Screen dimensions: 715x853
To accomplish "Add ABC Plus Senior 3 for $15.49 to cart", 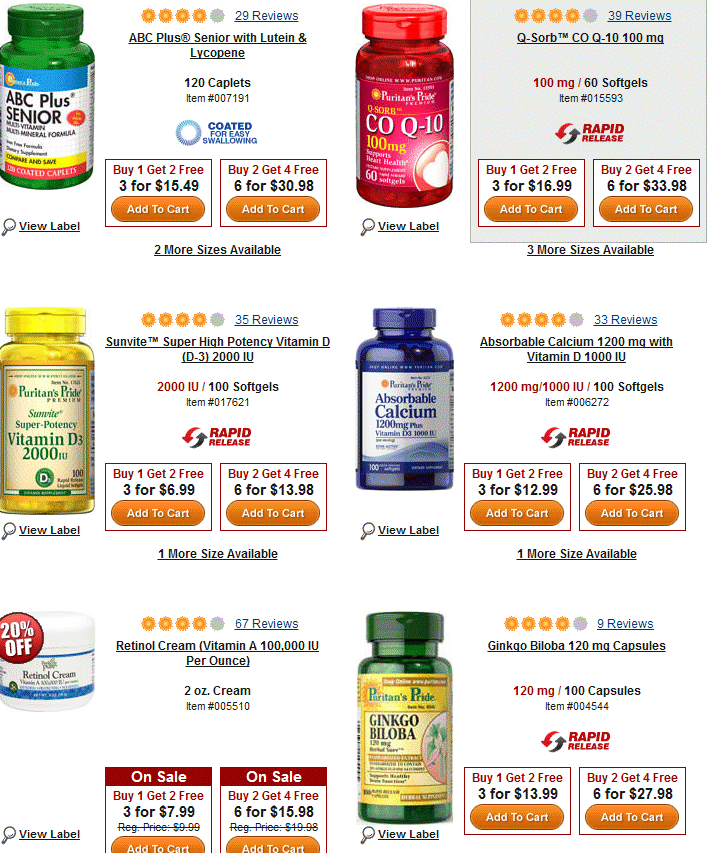I will tap(158, 209).
